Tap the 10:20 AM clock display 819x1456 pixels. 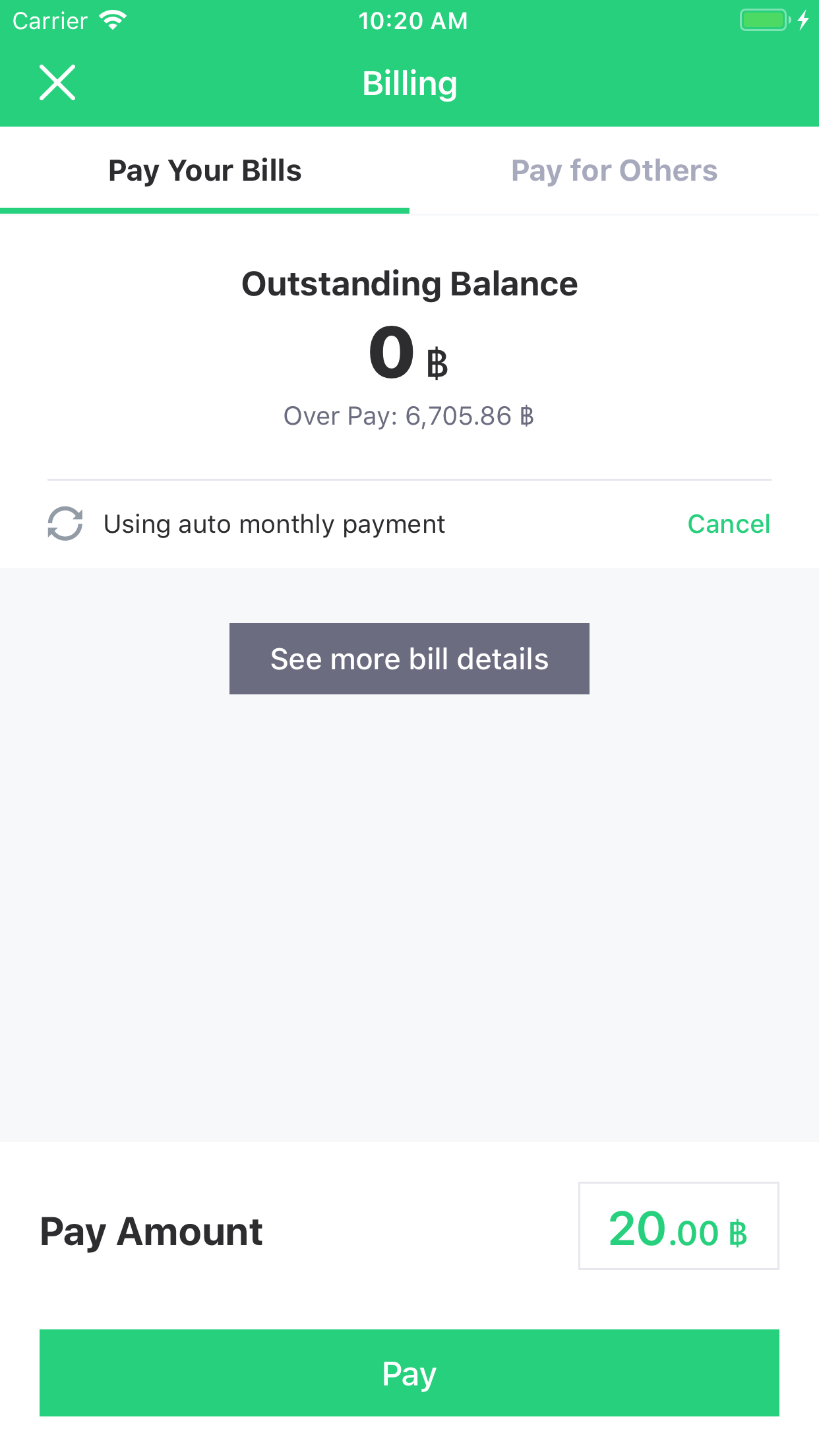[413, 20]
